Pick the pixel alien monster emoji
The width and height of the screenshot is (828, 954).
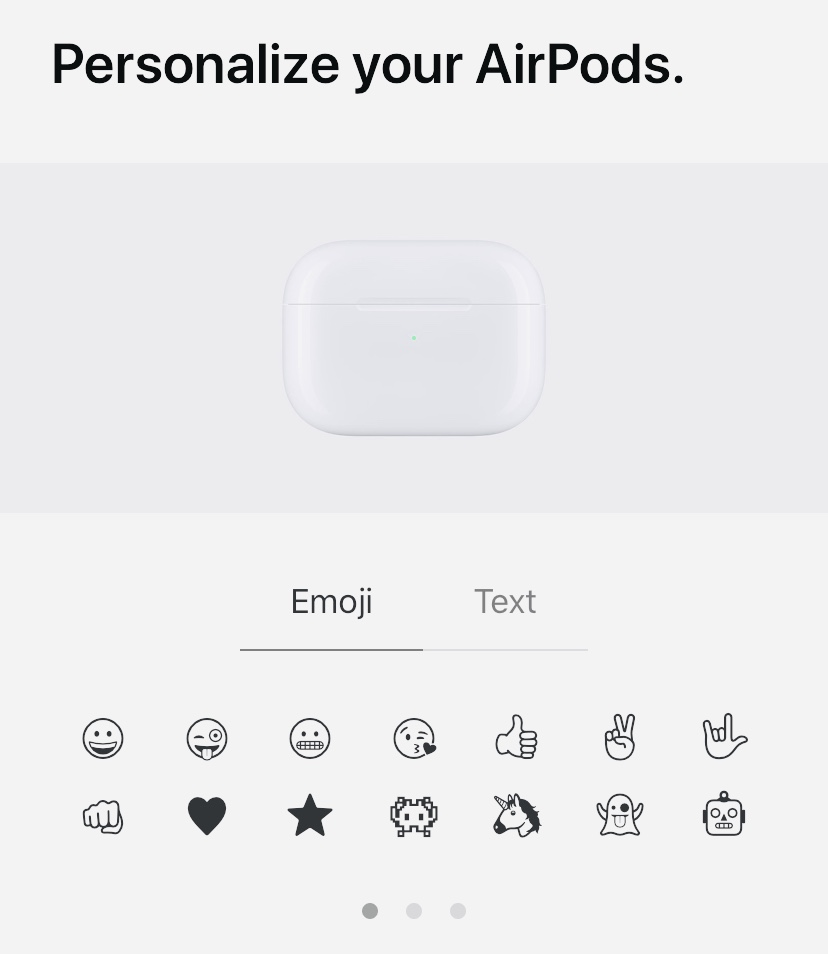414,816
